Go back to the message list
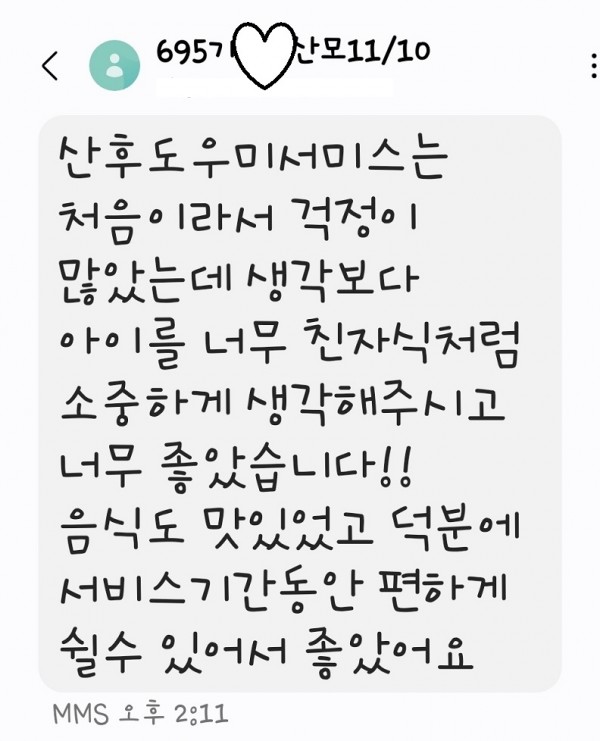Screen dimensions: 600x741 click(50, 66)
